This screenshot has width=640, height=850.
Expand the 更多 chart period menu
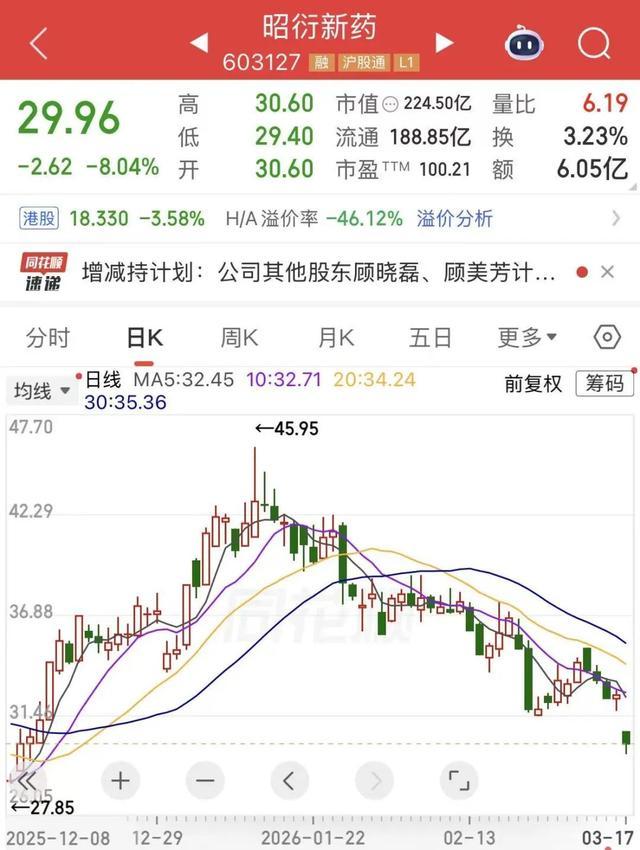[x=524, y=337]
